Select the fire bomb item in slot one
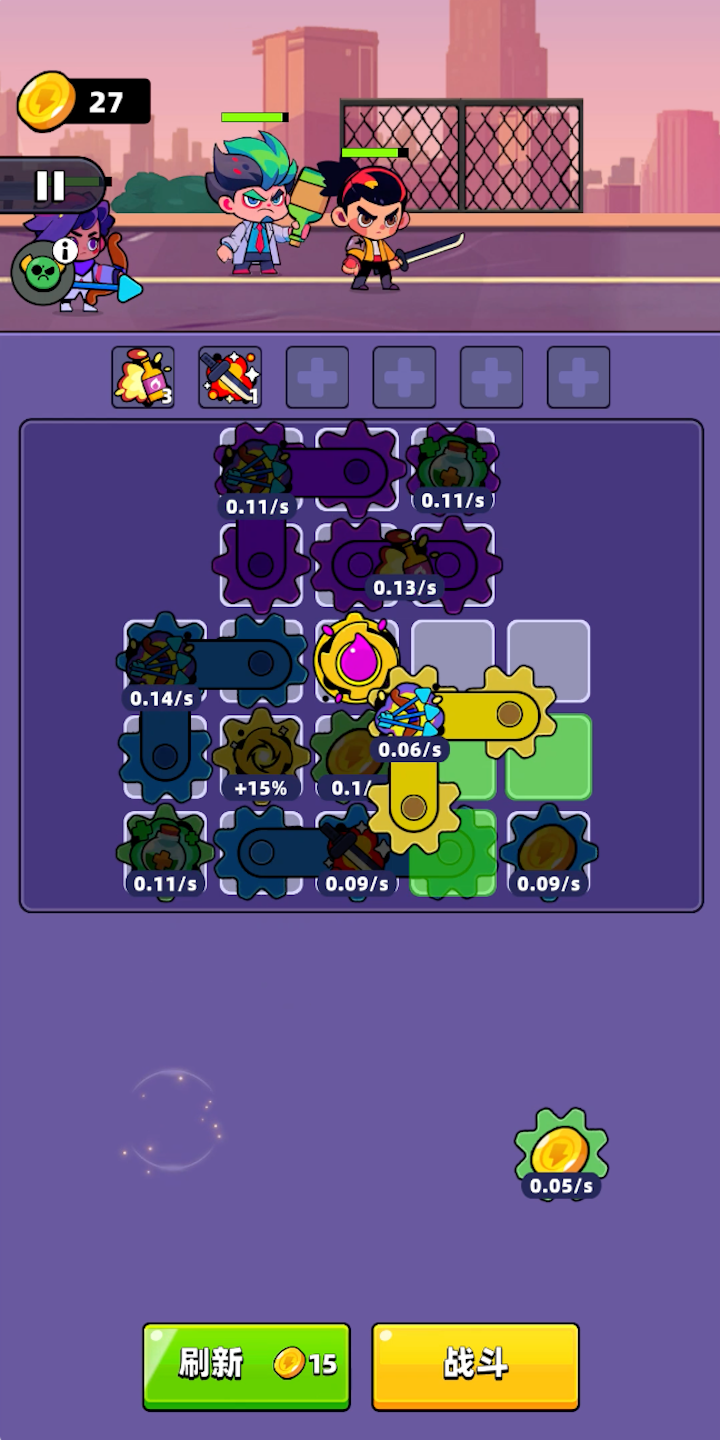The width and height of the screenshot is (720, 1440). (142, 377)
